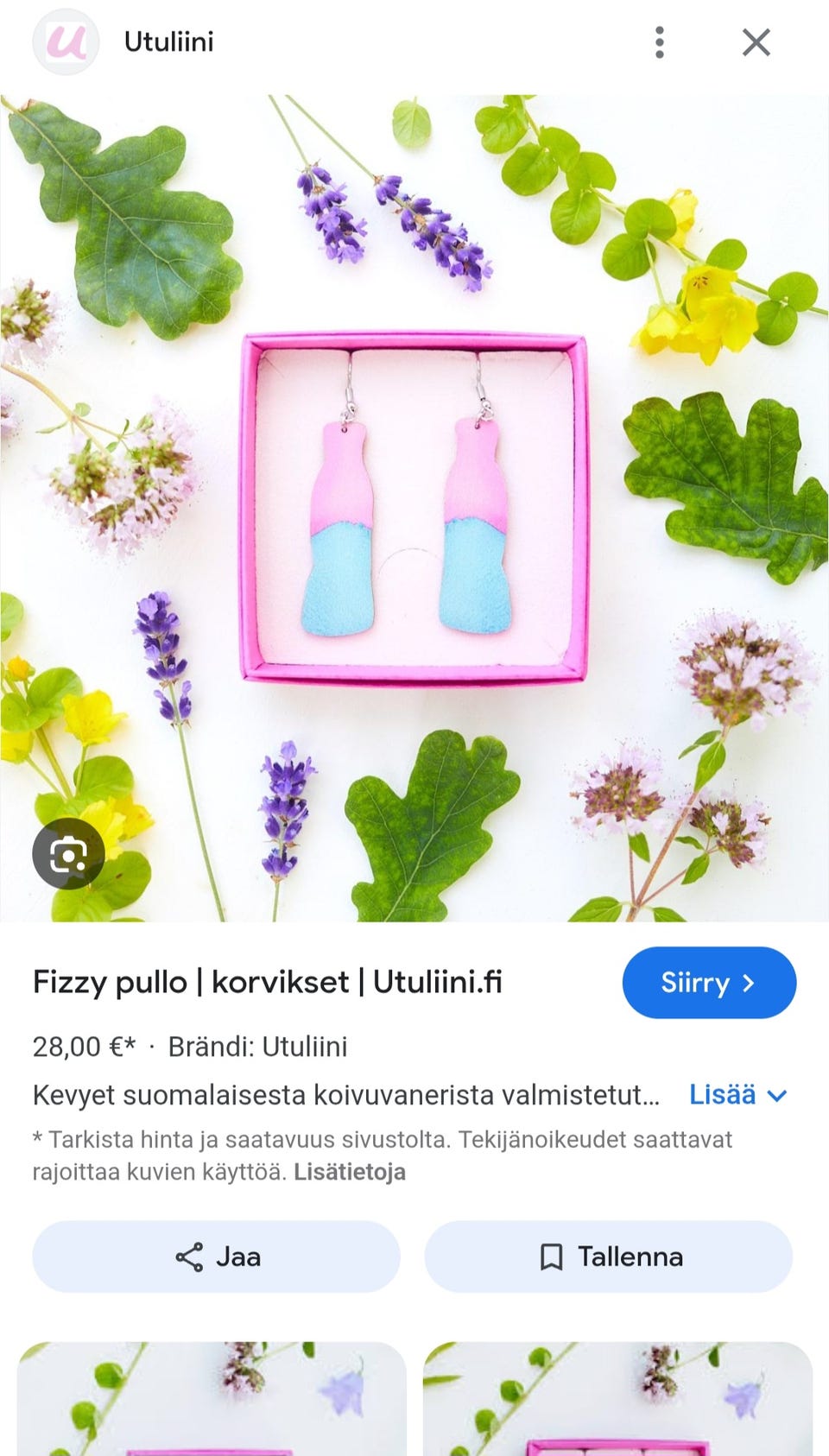
Task: Share the result using the Jaa button
Action: pyautogui.click(x=215, y=1257)
